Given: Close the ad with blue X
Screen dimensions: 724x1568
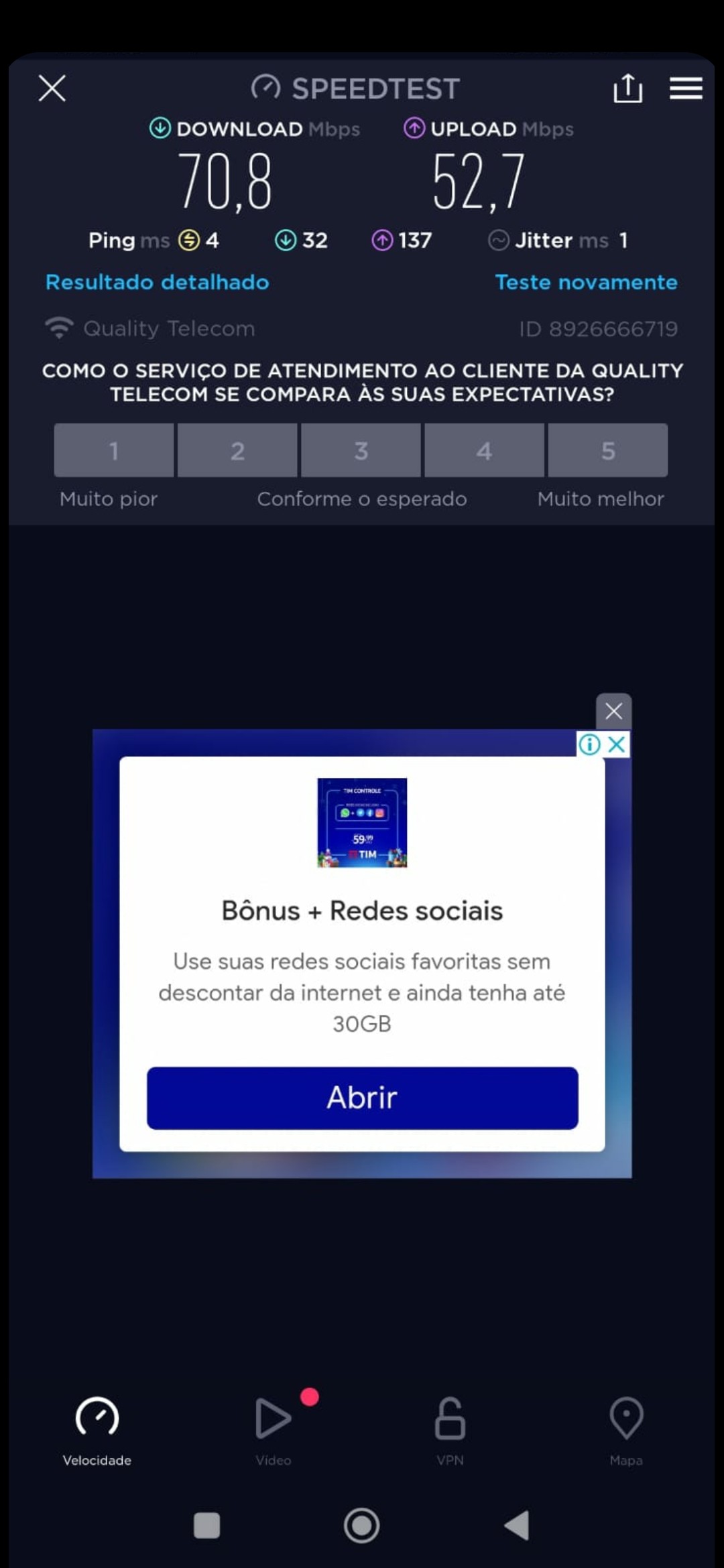Looking at the screenshot, I should click(617, 744).
